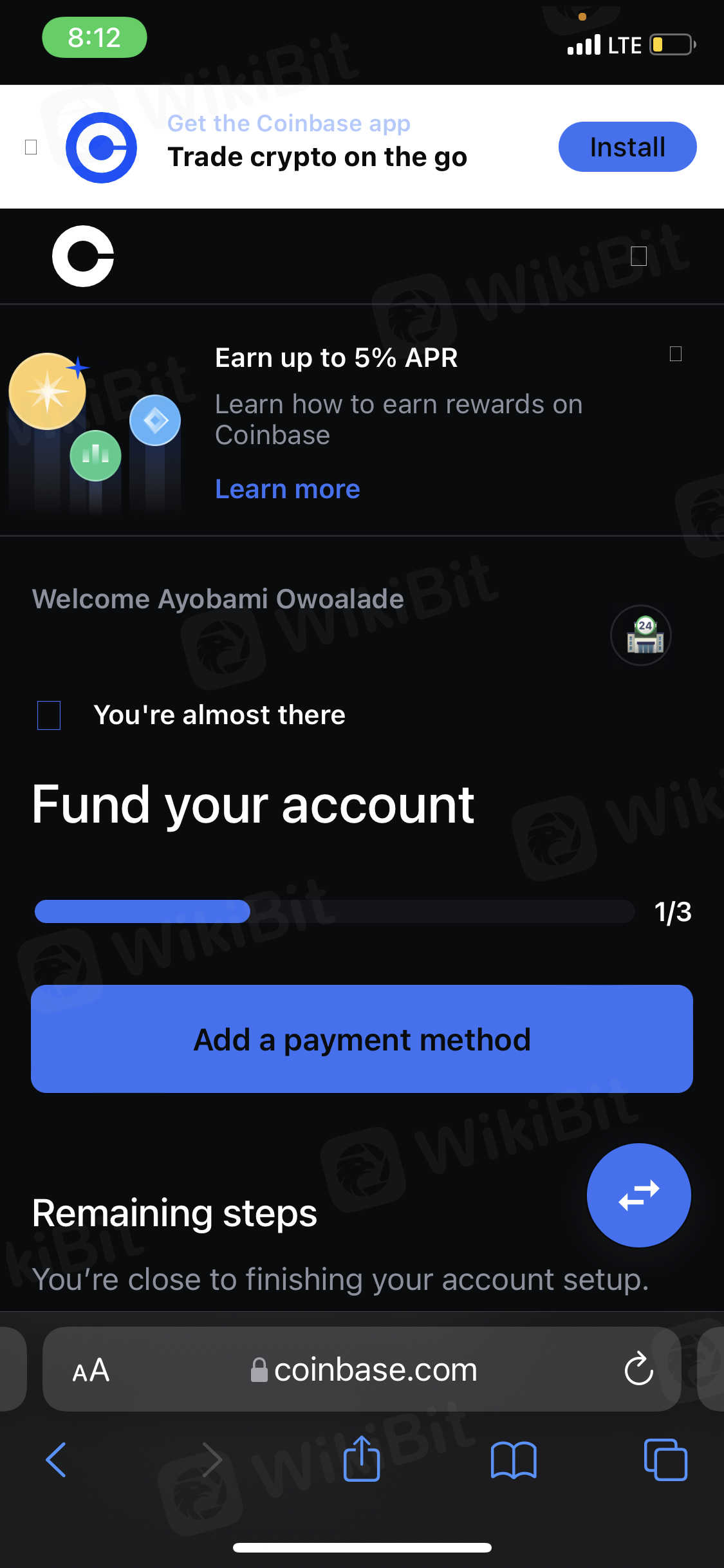Viewport: 724px width, 1568px height.
Task: Tap the coinbase.com address bar
Action: point(364,1370)
